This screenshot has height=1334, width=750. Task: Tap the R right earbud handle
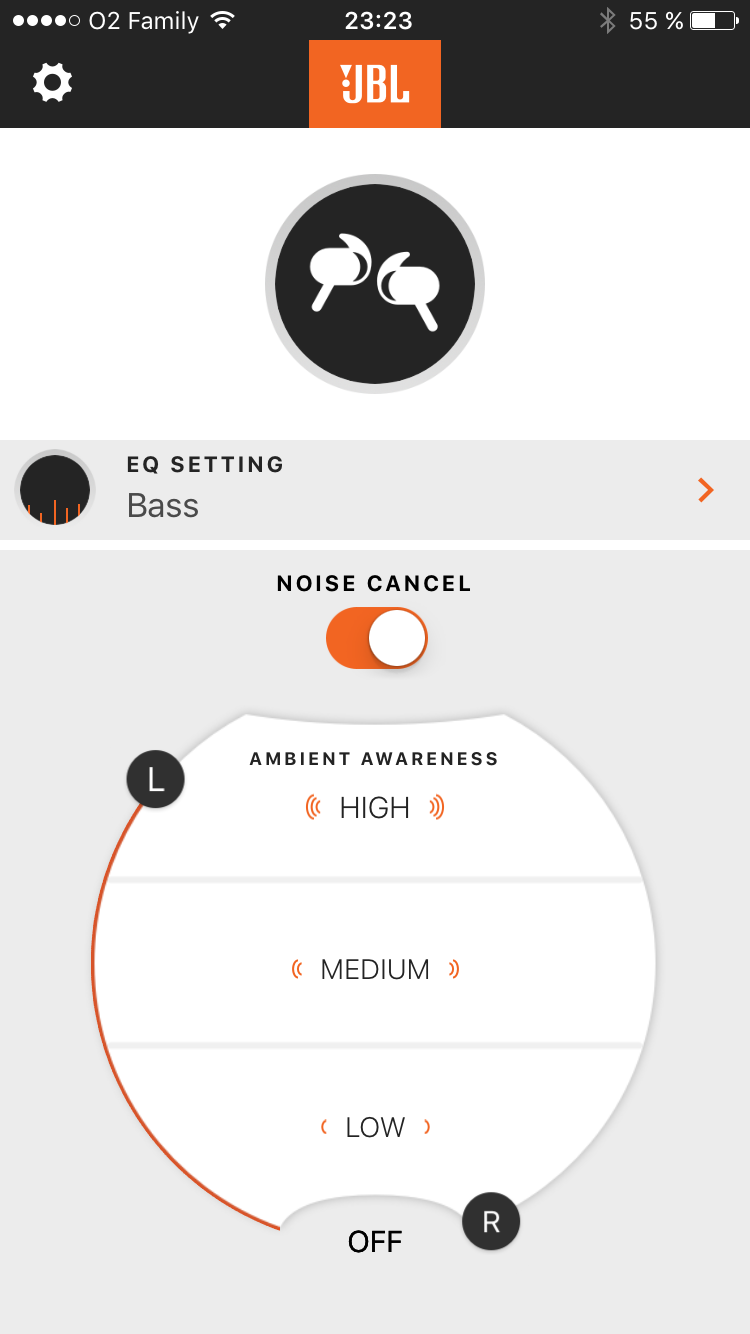(491, 1222)
